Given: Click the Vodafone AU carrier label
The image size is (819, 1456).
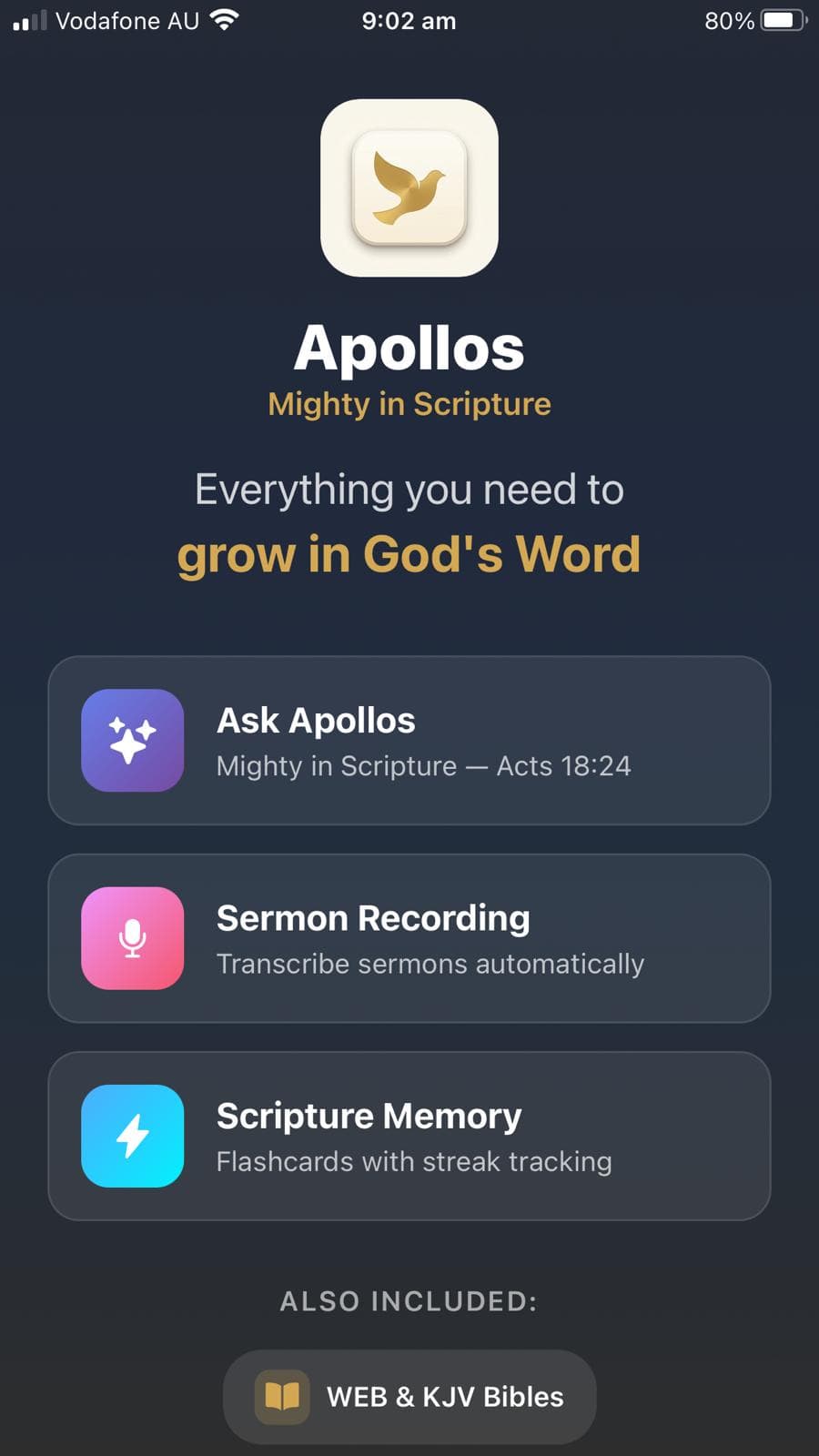Looking at the screenshot, I should [127, 20].
